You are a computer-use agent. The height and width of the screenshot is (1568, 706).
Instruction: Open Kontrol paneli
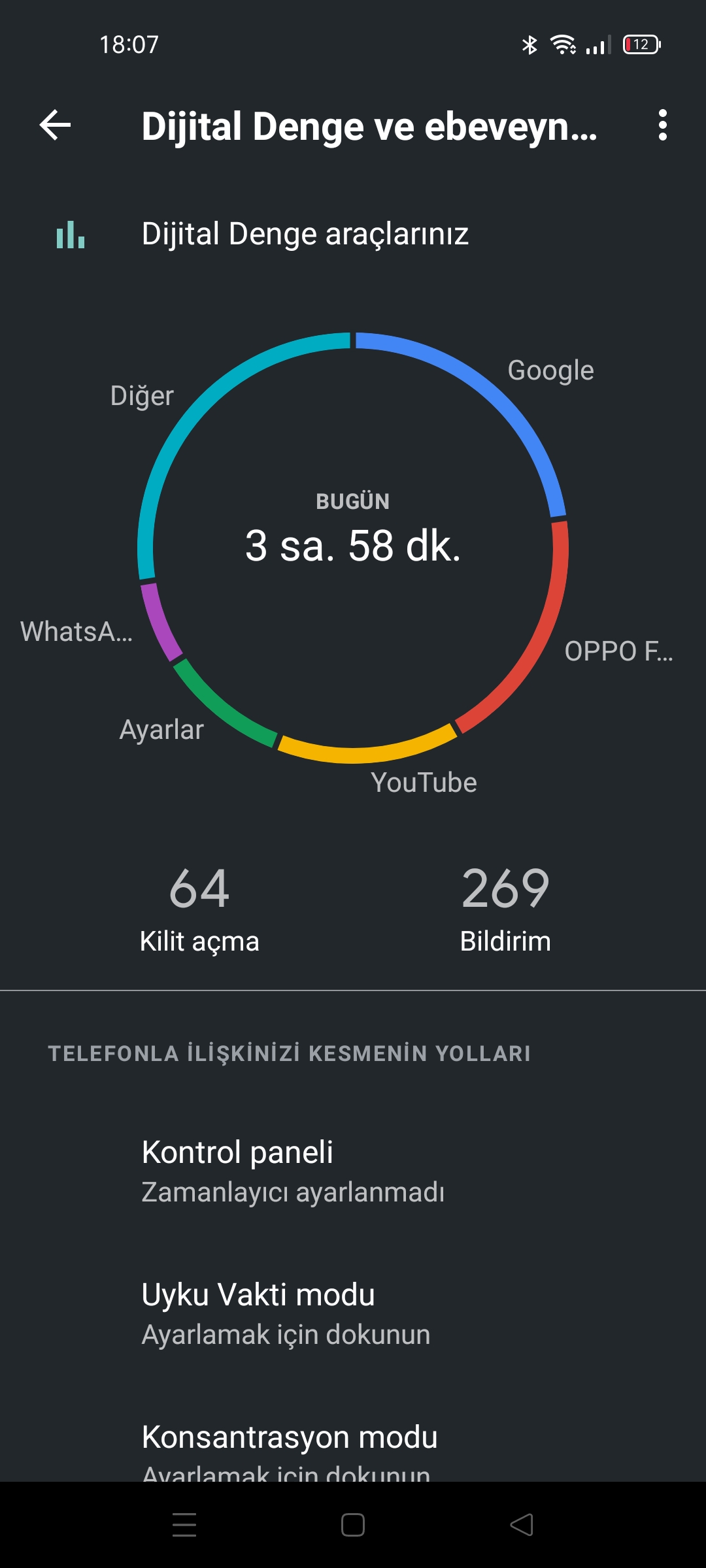point(353,1171)
